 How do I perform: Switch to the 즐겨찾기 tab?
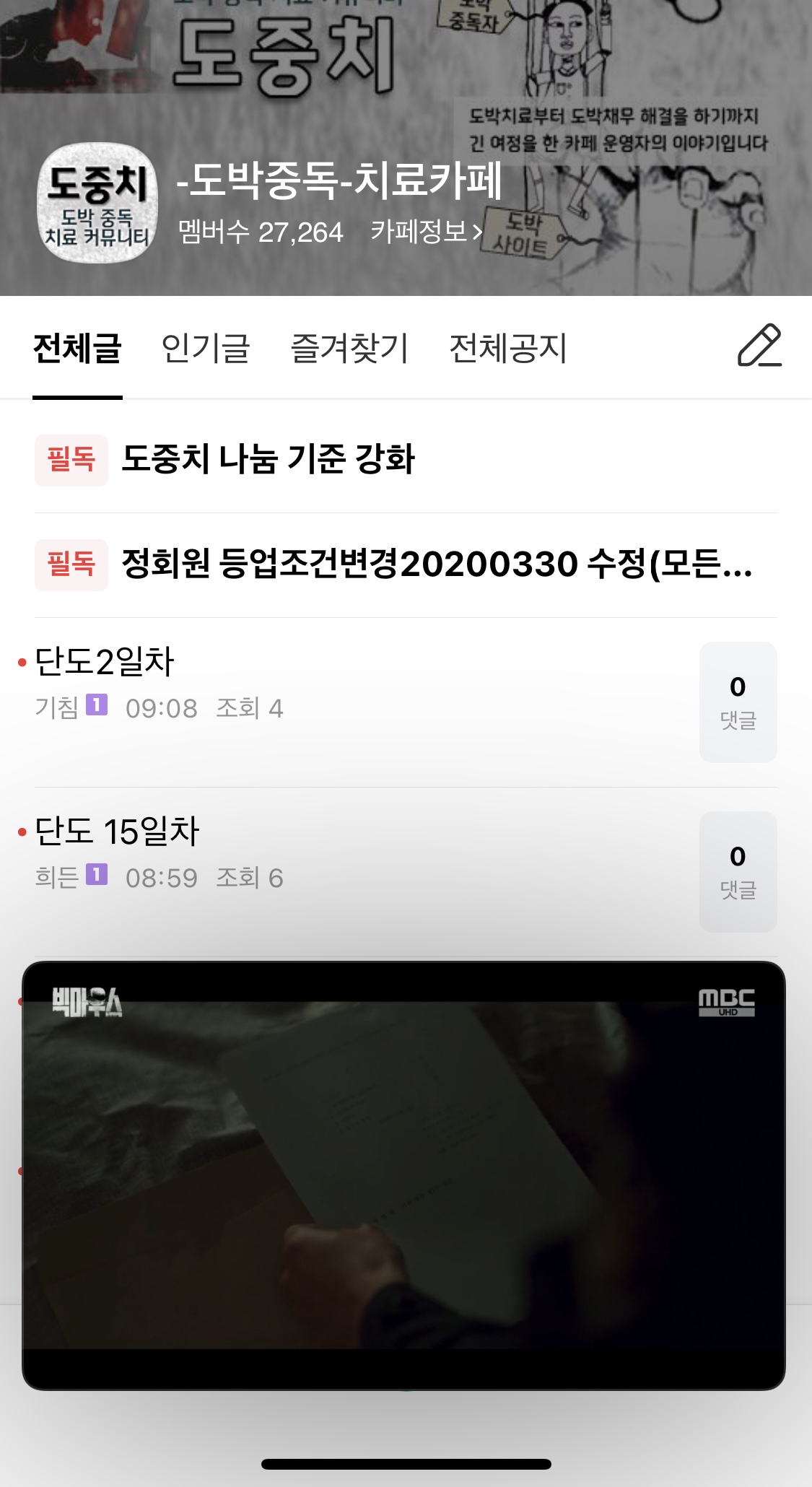(x=349, y=348)
